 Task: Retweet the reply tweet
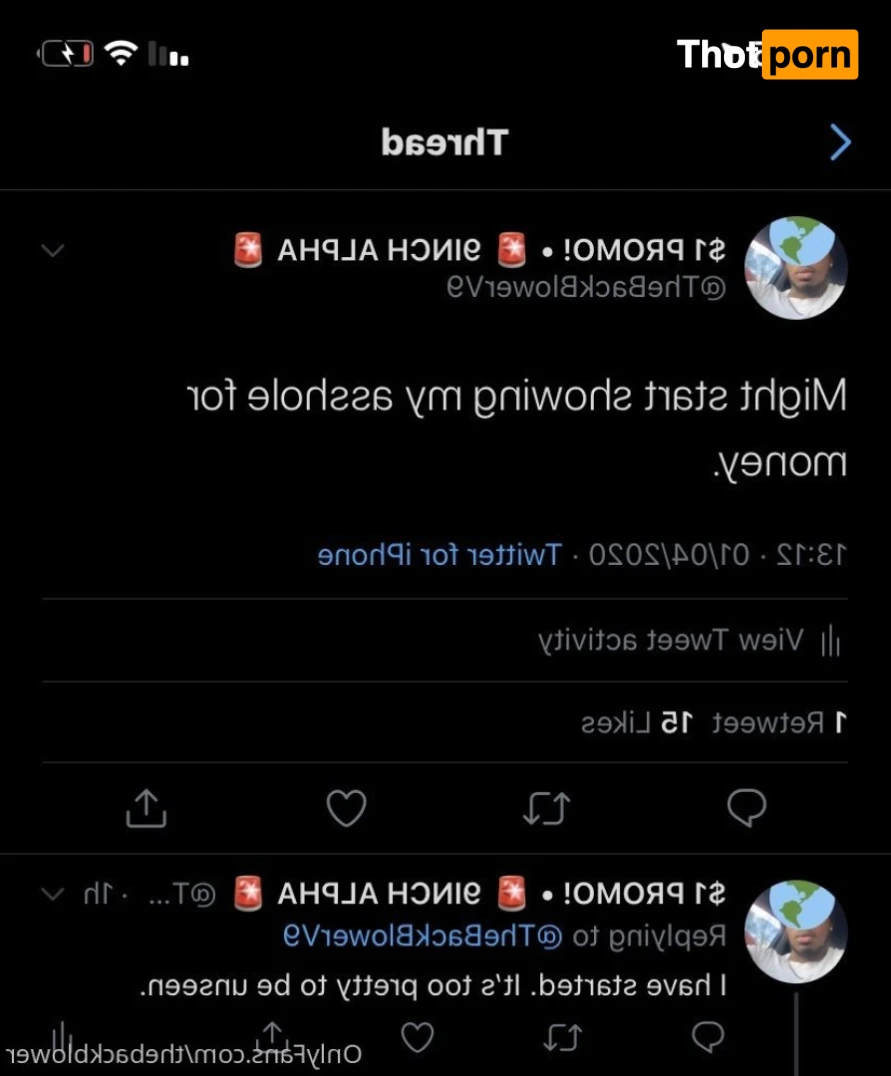[x=563, y=1037]
